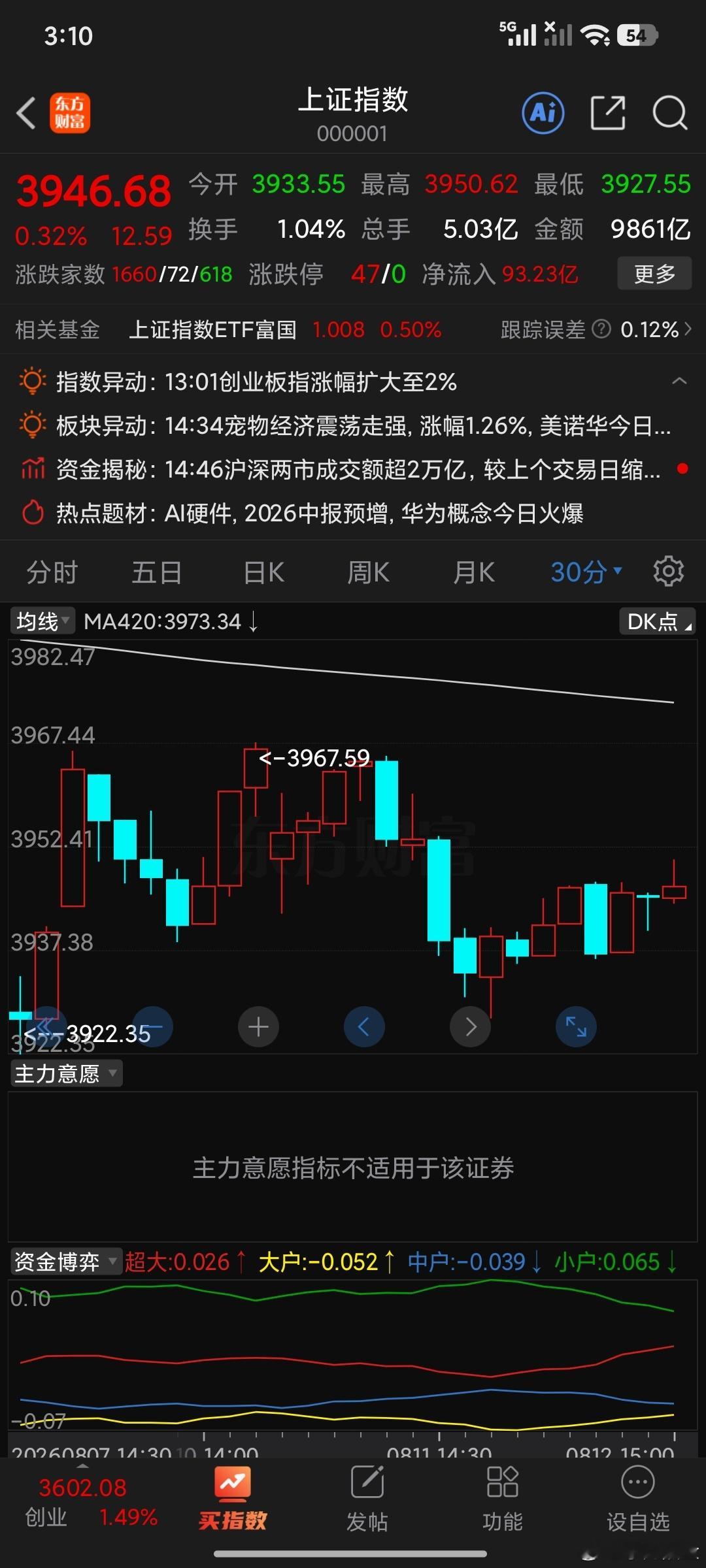The image size is (706, 1568).
Task: Open the 上证指数ETF富国 related fund row
Action: pyautogui.click(x=353, y=330)
